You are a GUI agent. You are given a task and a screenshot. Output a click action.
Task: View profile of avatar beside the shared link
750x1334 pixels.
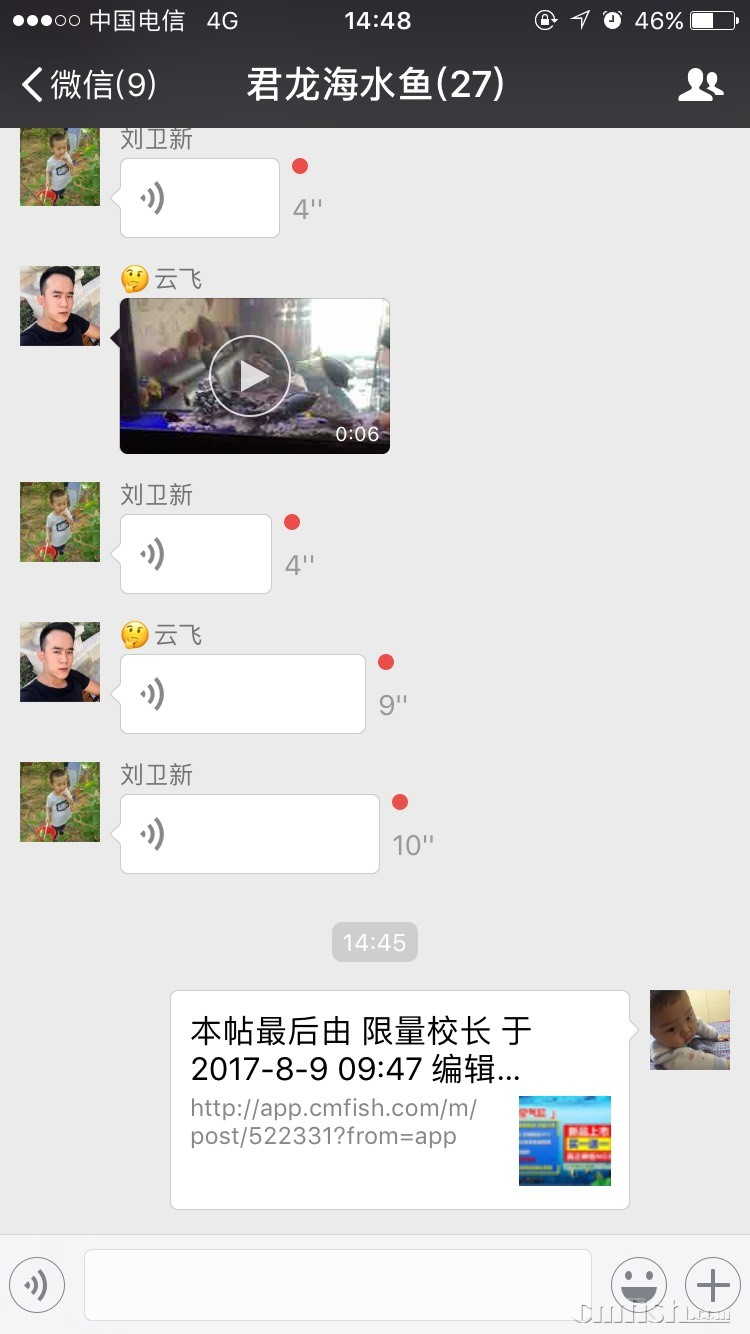690,1030
